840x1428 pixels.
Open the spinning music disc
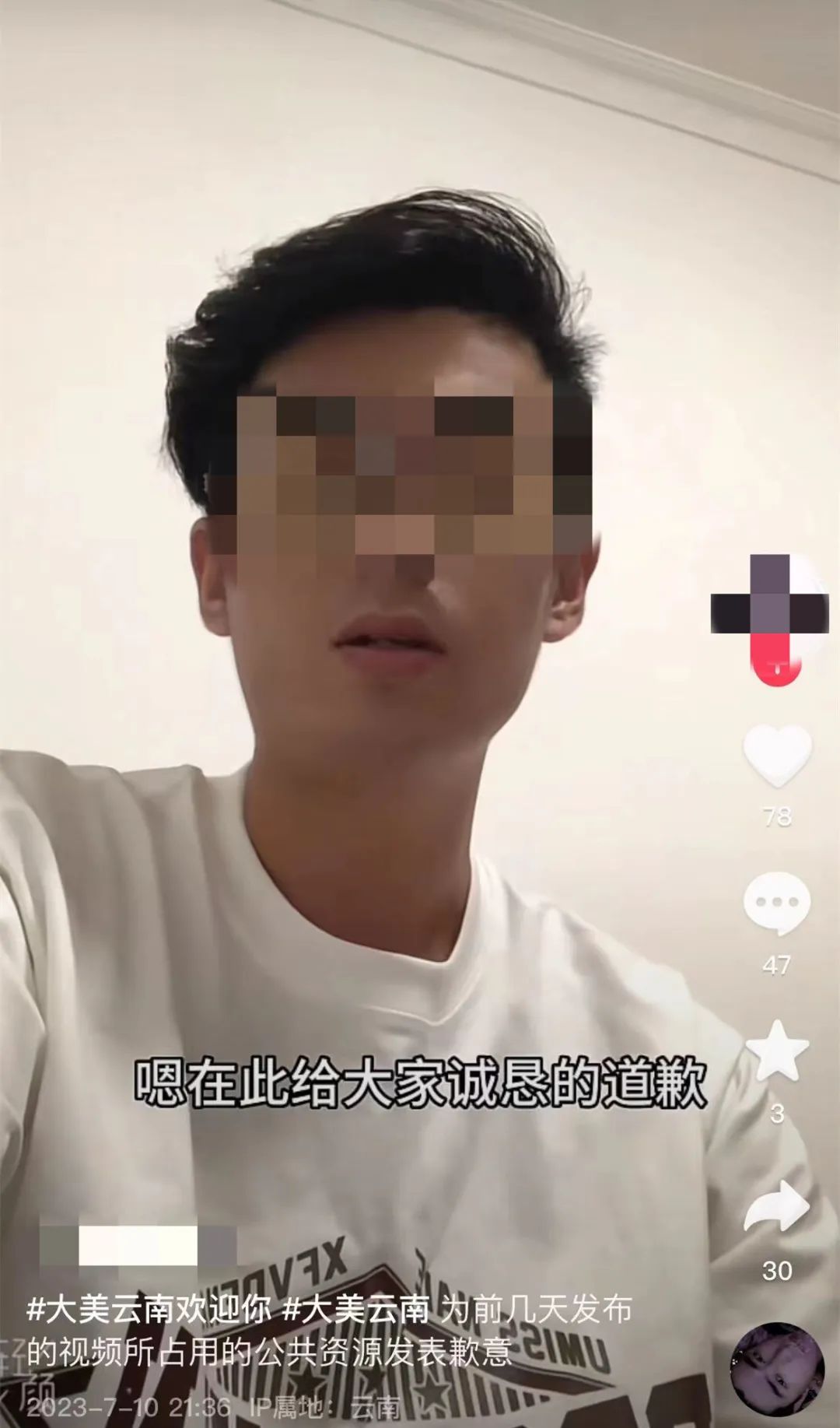[776, 1368]
